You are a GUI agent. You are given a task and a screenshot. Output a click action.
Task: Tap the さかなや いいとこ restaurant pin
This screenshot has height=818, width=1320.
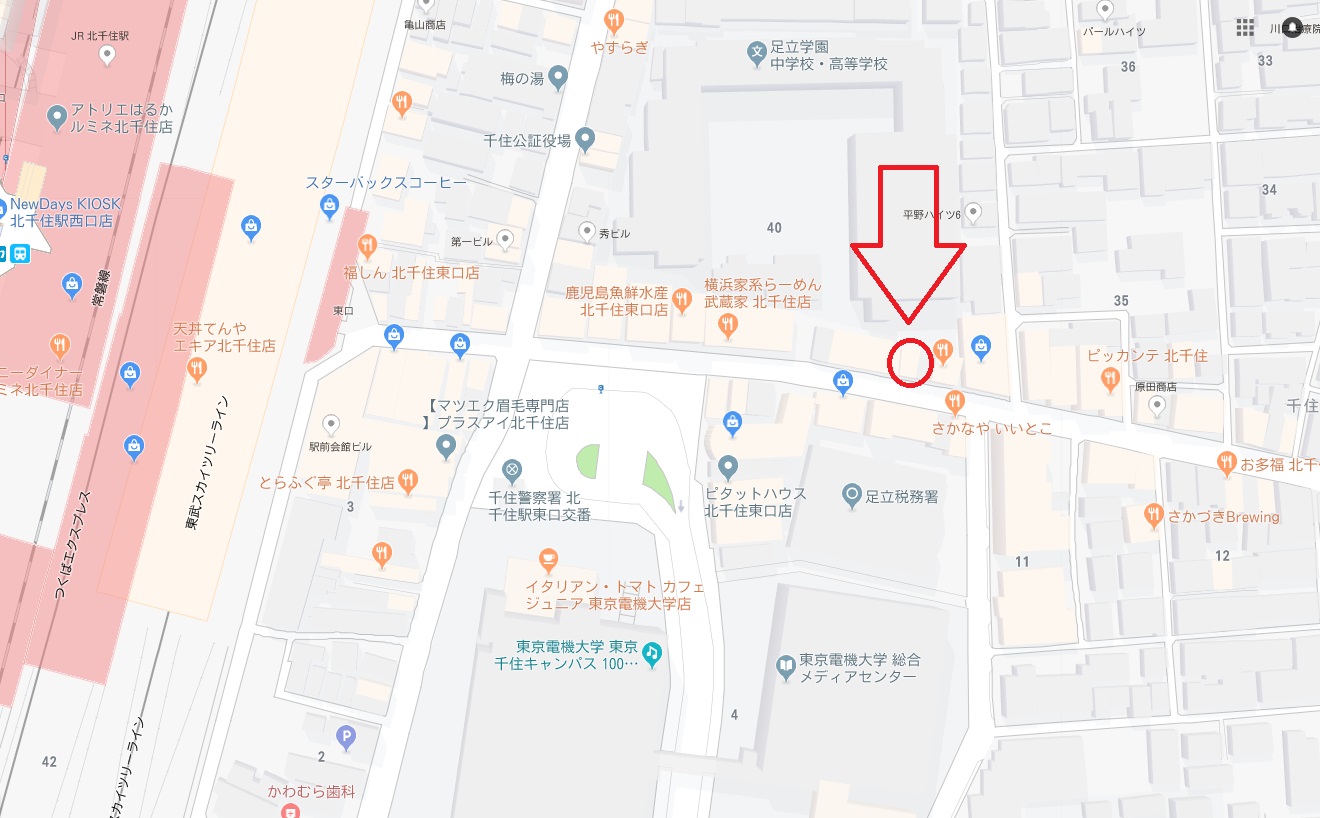954,401
